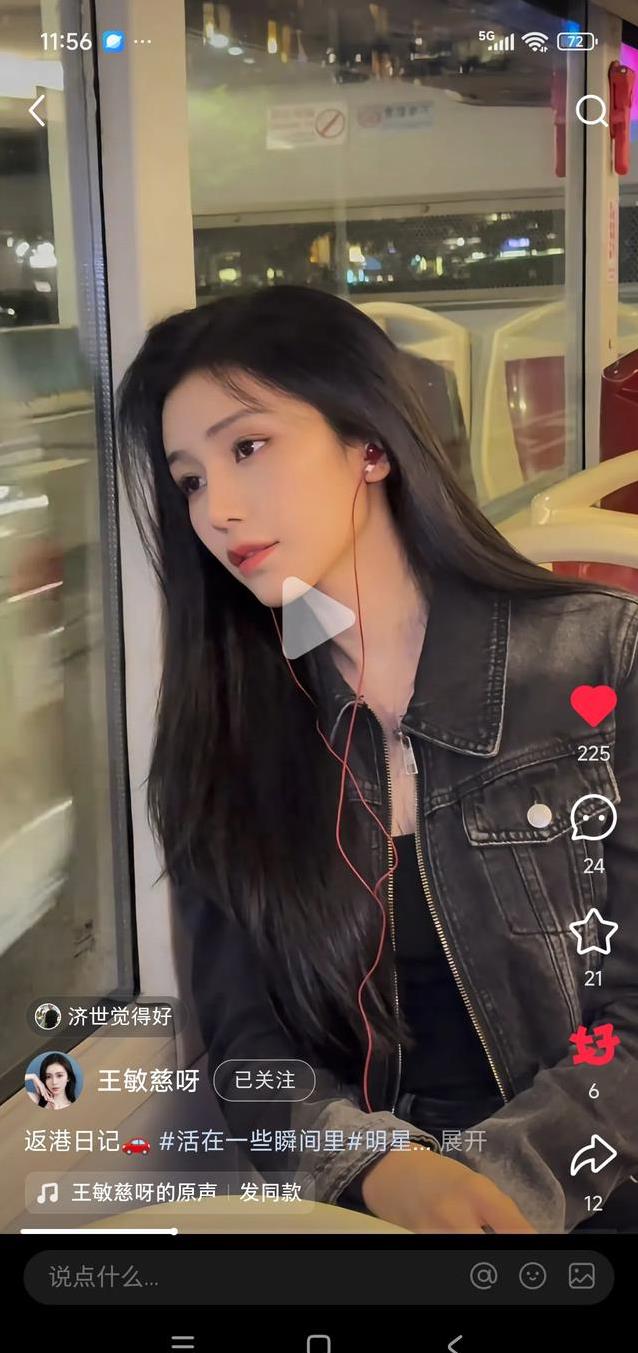638x1353 pixels.
Task: Tap the system home button
Action: [x=318, y=1343]
